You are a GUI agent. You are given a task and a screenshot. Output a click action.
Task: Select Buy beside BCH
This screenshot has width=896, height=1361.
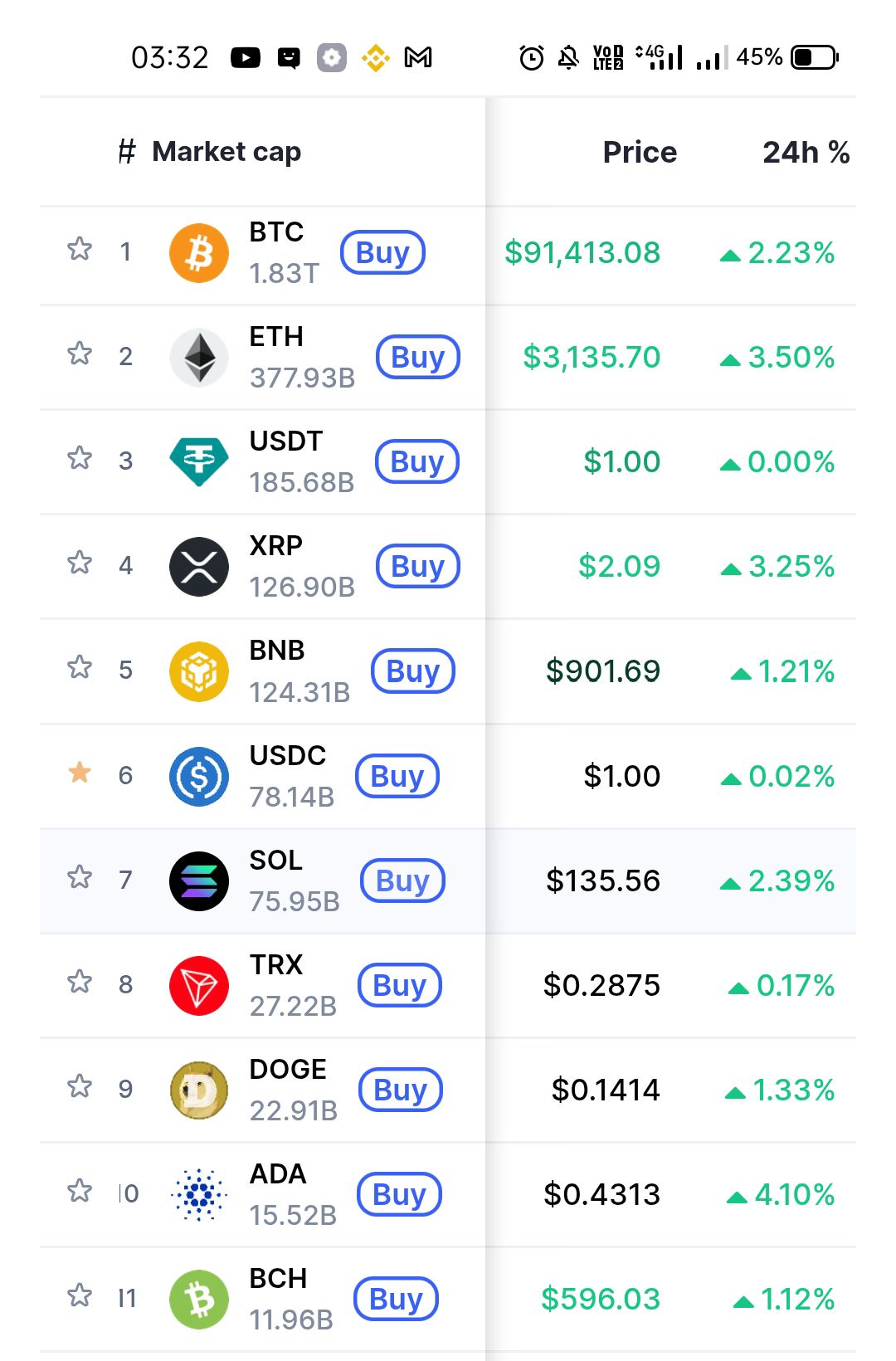tap(396, 1299)
